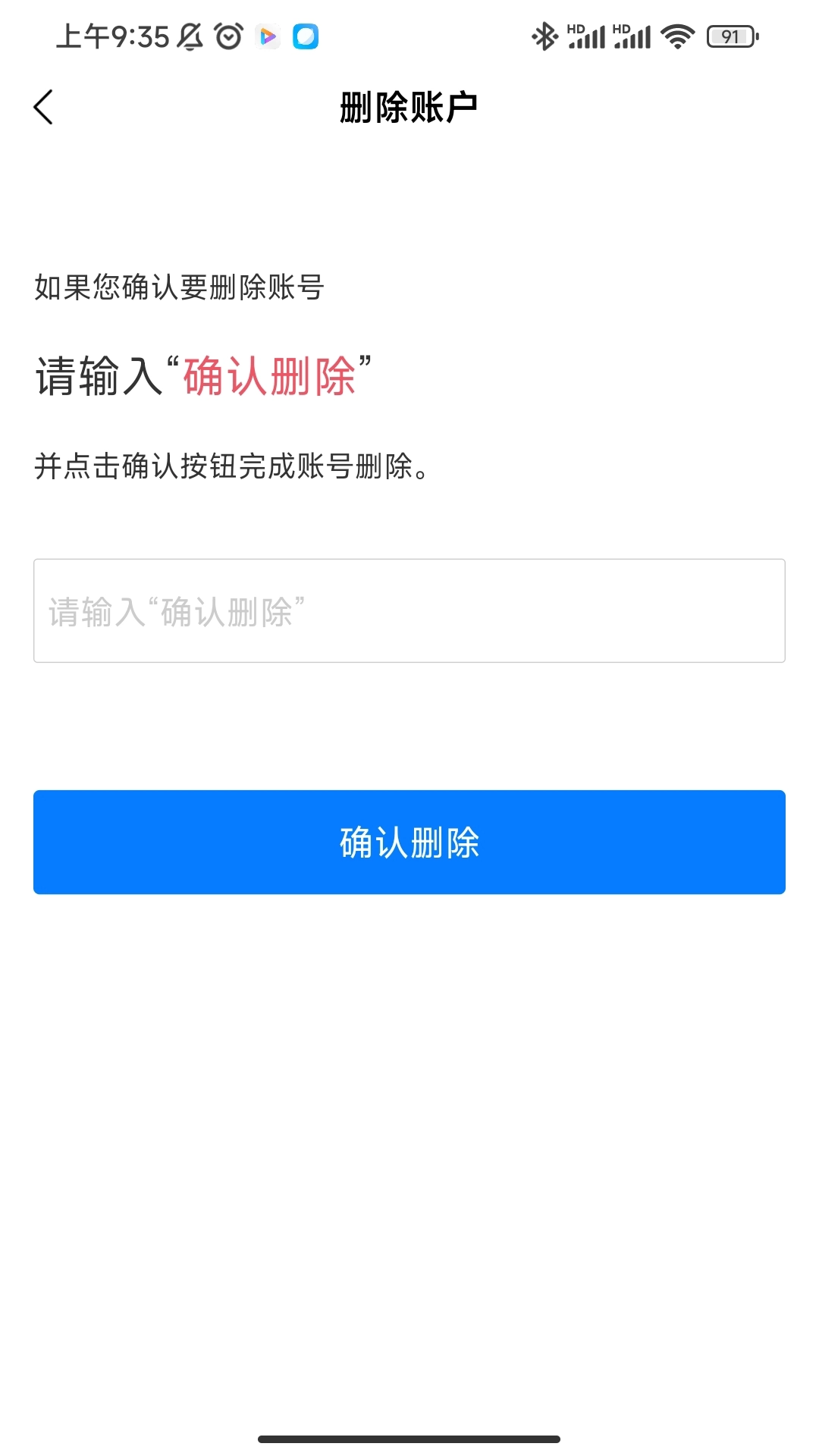Tap the first cellular signal bars icon
Image resolution: width=819 pixels, height=1456 pixels.
(588, 36)
